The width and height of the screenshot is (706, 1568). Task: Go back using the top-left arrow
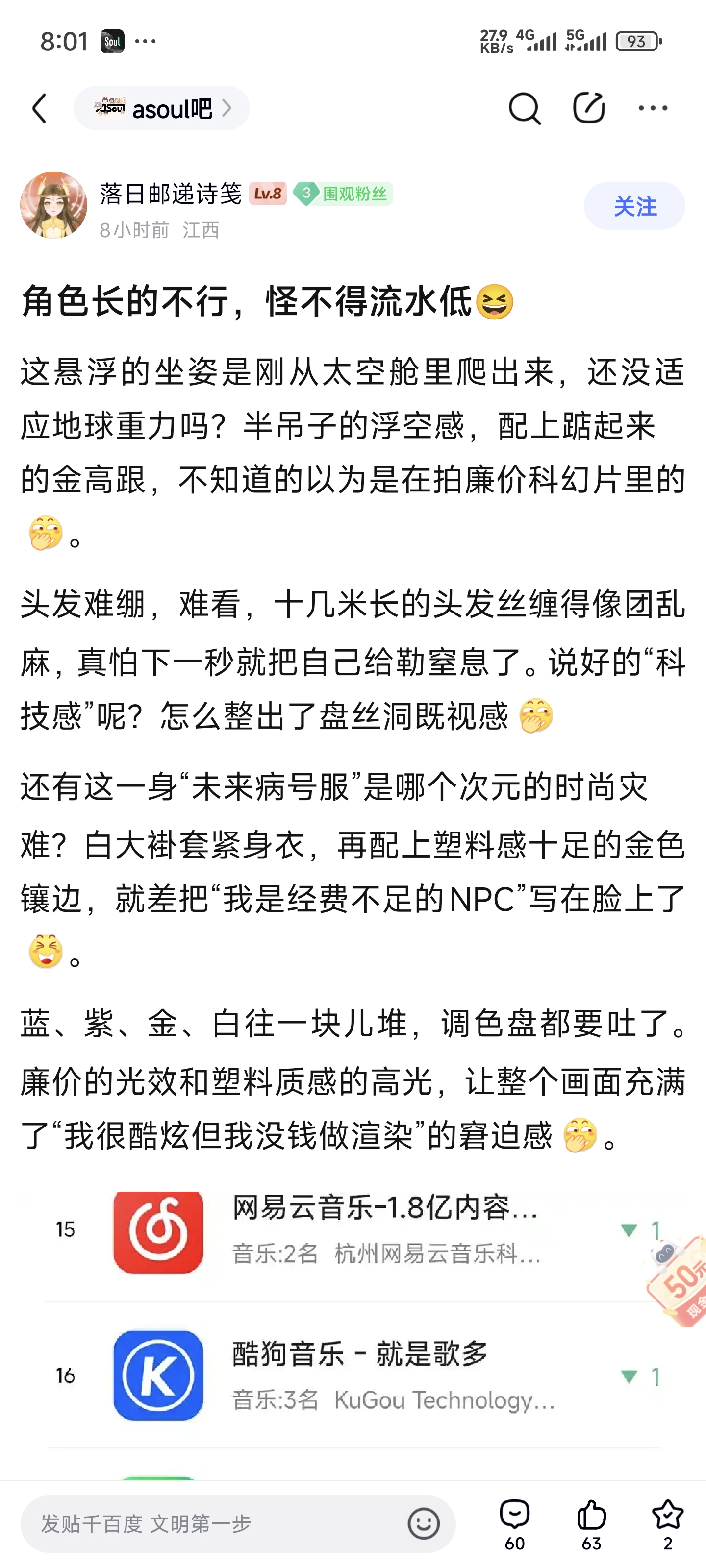[x=40, y=108]
